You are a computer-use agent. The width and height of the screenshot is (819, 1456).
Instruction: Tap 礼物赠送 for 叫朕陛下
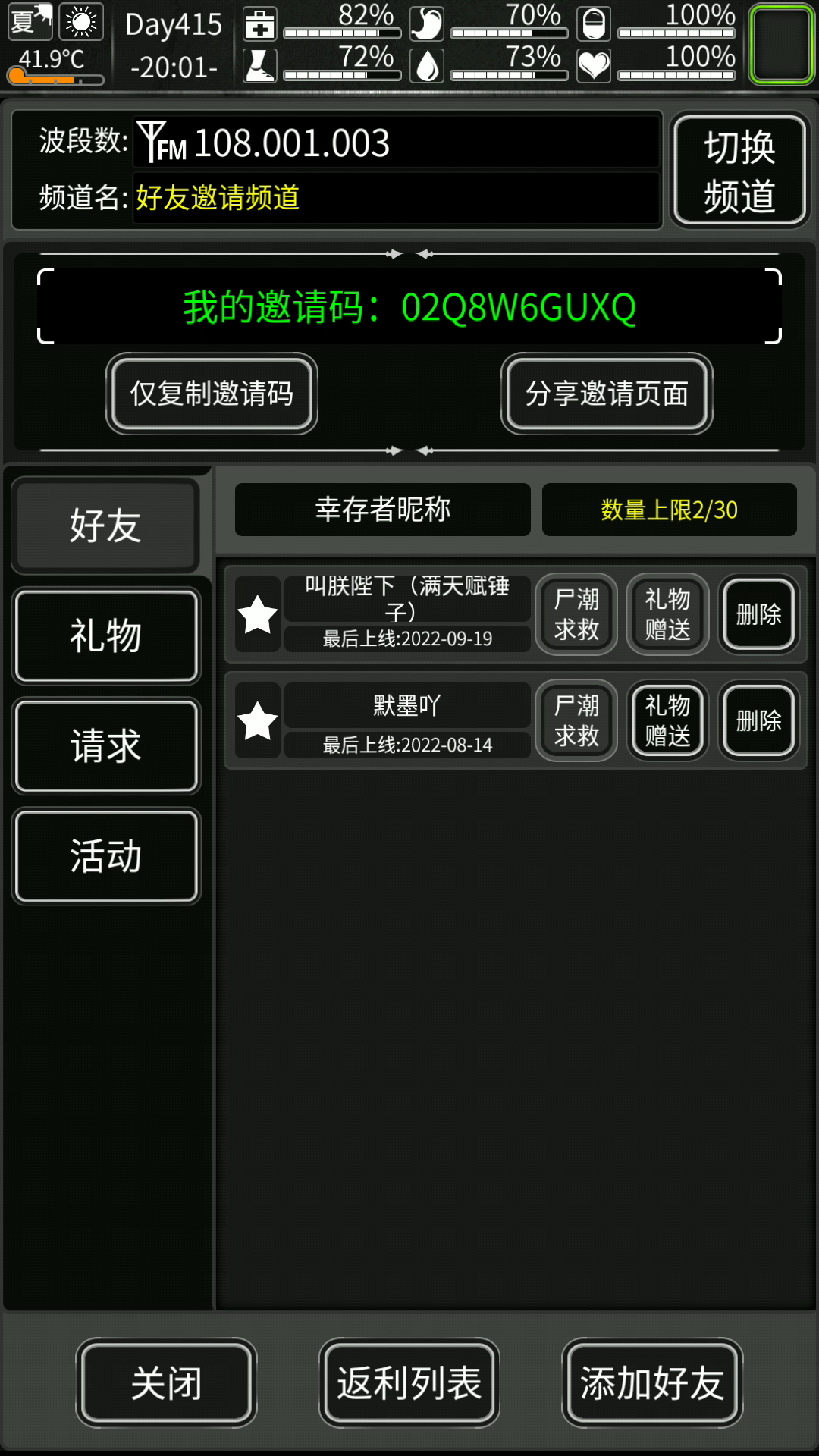coord(667,614)
